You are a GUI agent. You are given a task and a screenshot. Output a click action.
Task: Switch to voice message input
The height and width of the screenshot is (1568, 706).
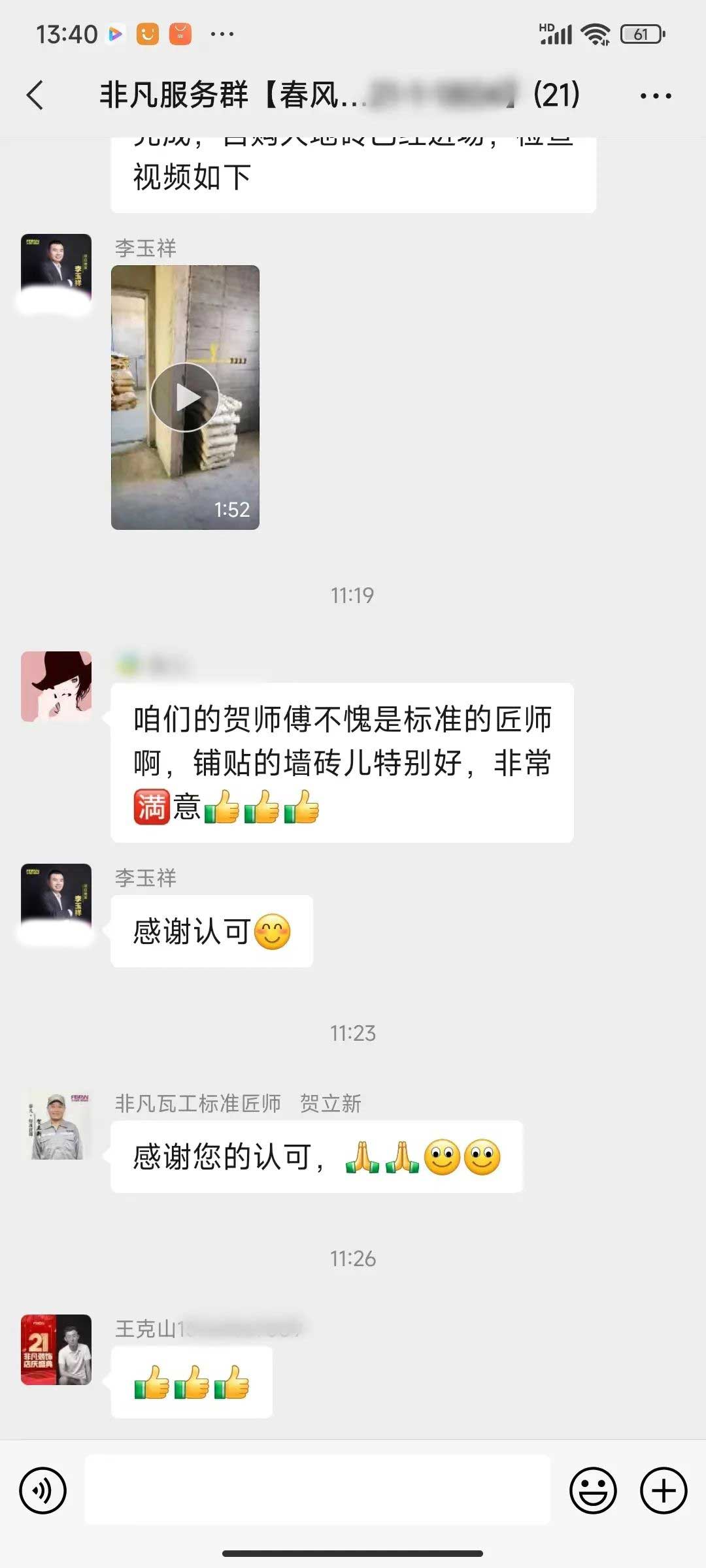pyautogui.click(x=43, y=1491)
